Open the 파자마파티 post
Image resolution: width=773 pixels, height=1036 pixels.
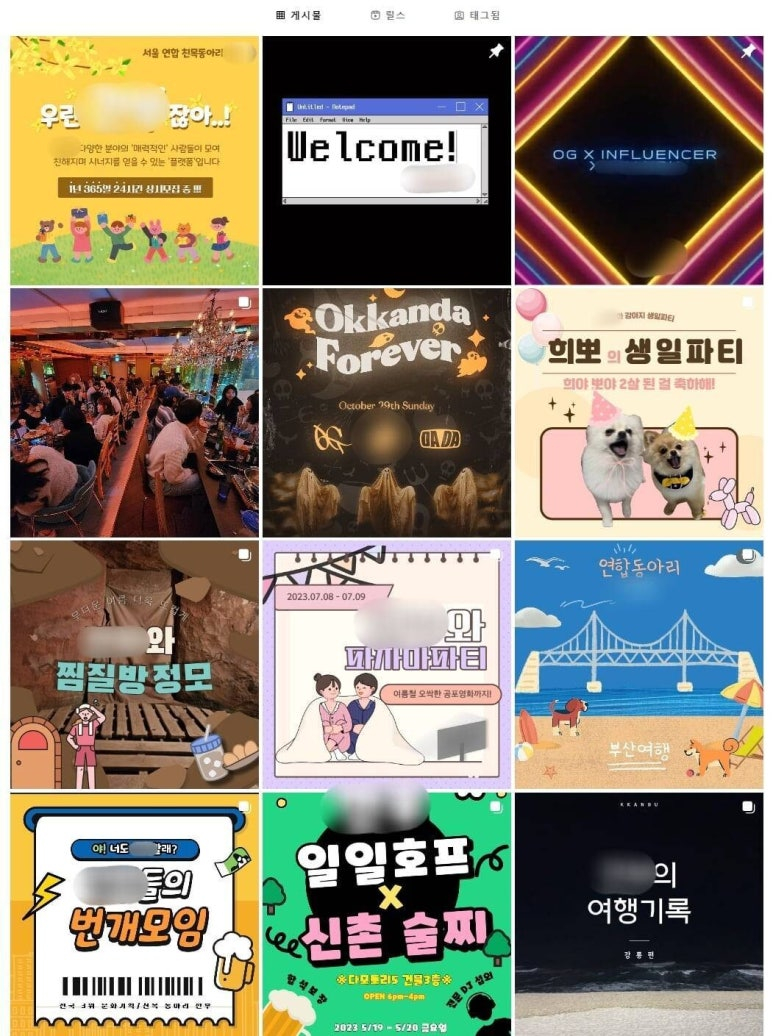[386, 665]
